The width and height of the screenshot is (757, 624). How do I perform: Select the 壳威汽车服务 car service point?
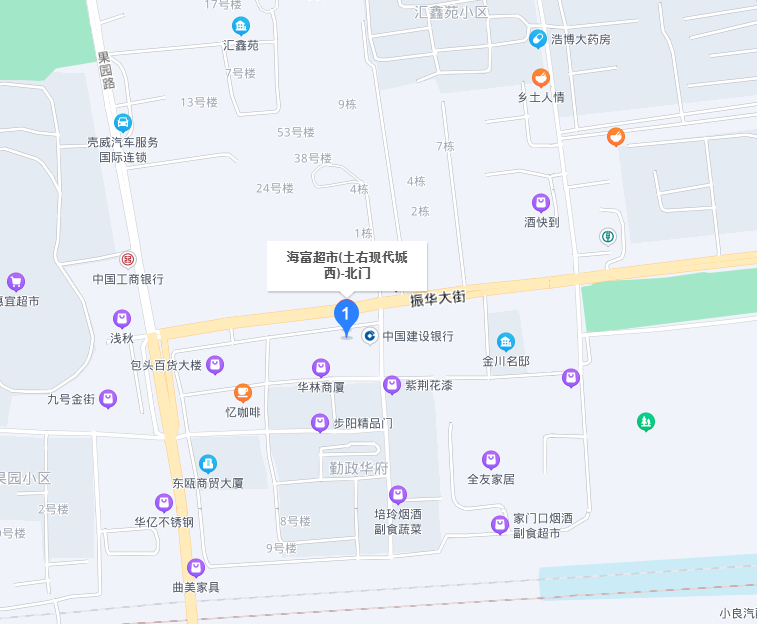[x=122, y=124]
